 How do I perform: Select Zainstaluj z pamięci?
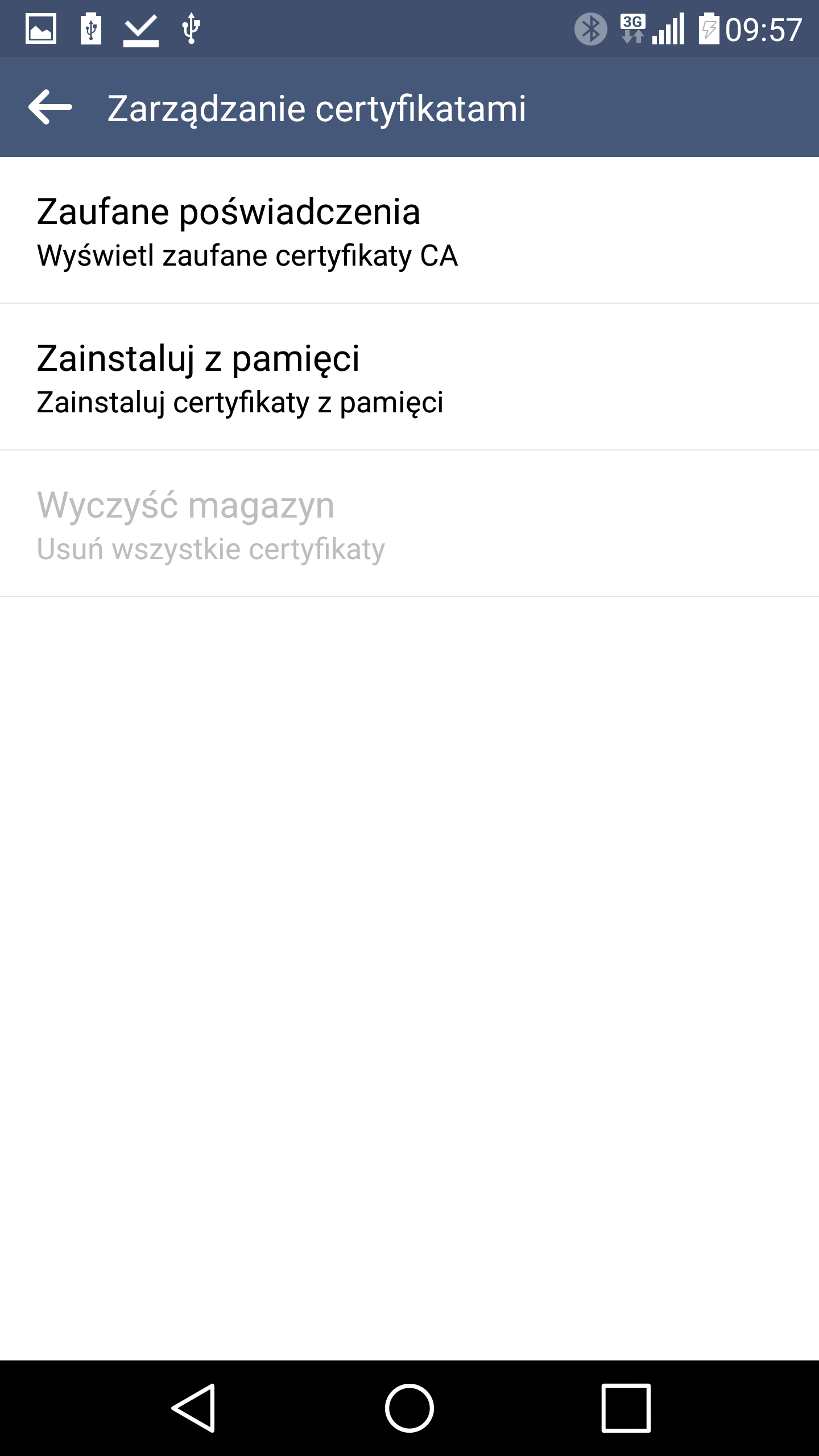click(409, 377)
